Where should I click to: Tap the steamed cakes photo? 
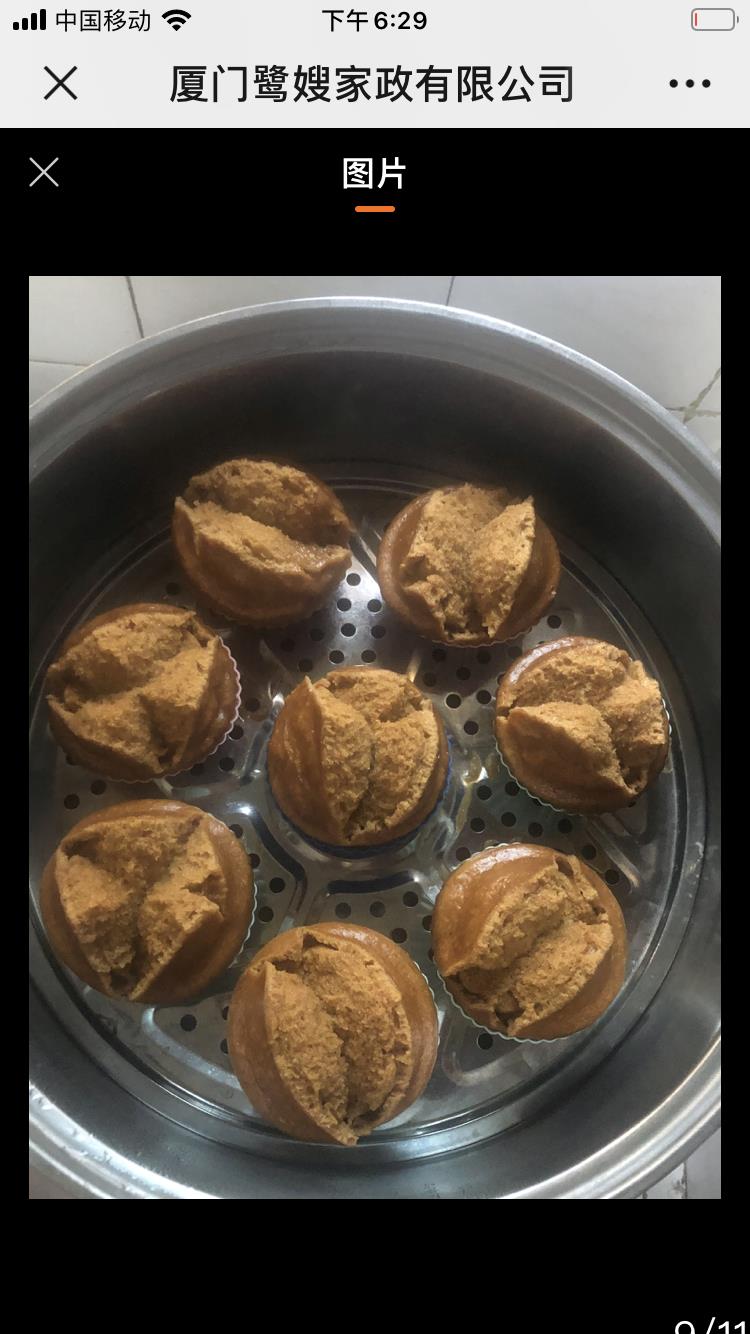coord(375,737)
